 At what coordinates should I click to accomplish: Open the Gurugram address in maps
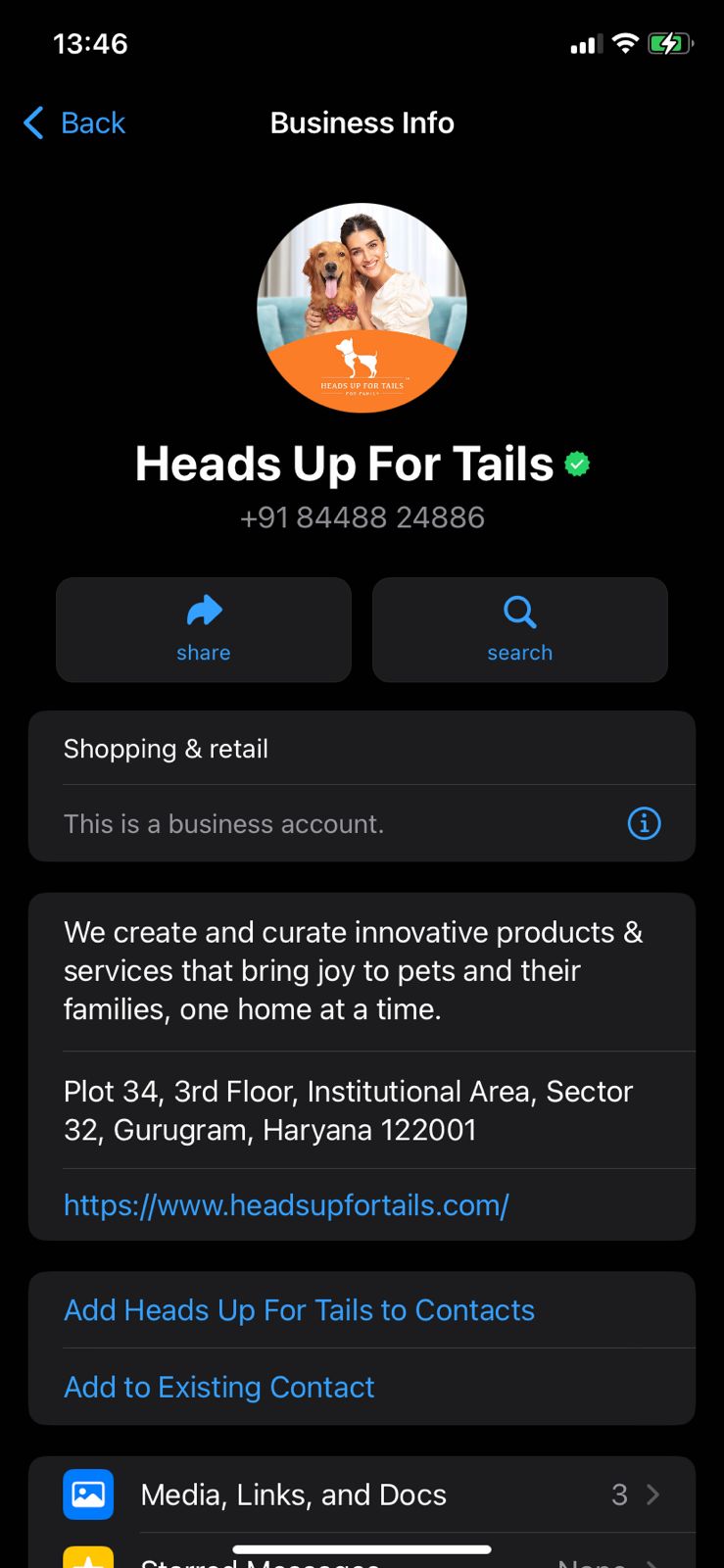click(x=348, y=1110)
